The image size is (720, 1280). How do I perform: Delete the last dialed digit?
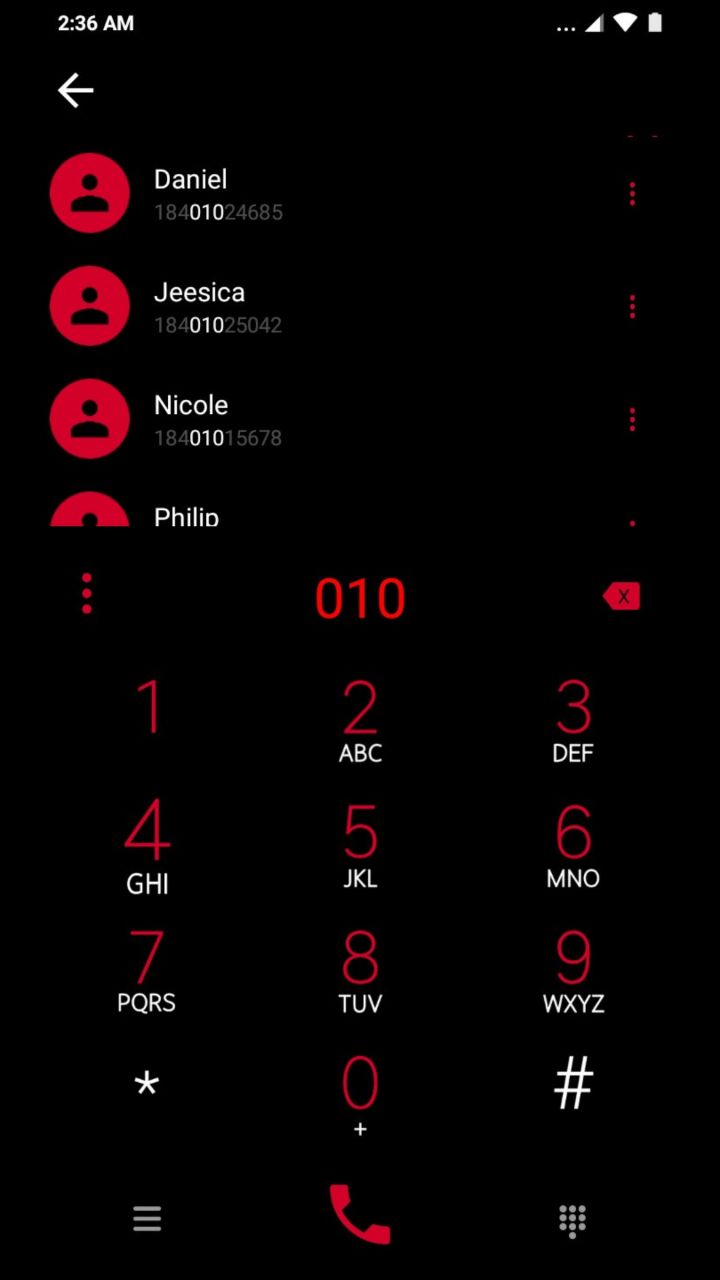622,597
